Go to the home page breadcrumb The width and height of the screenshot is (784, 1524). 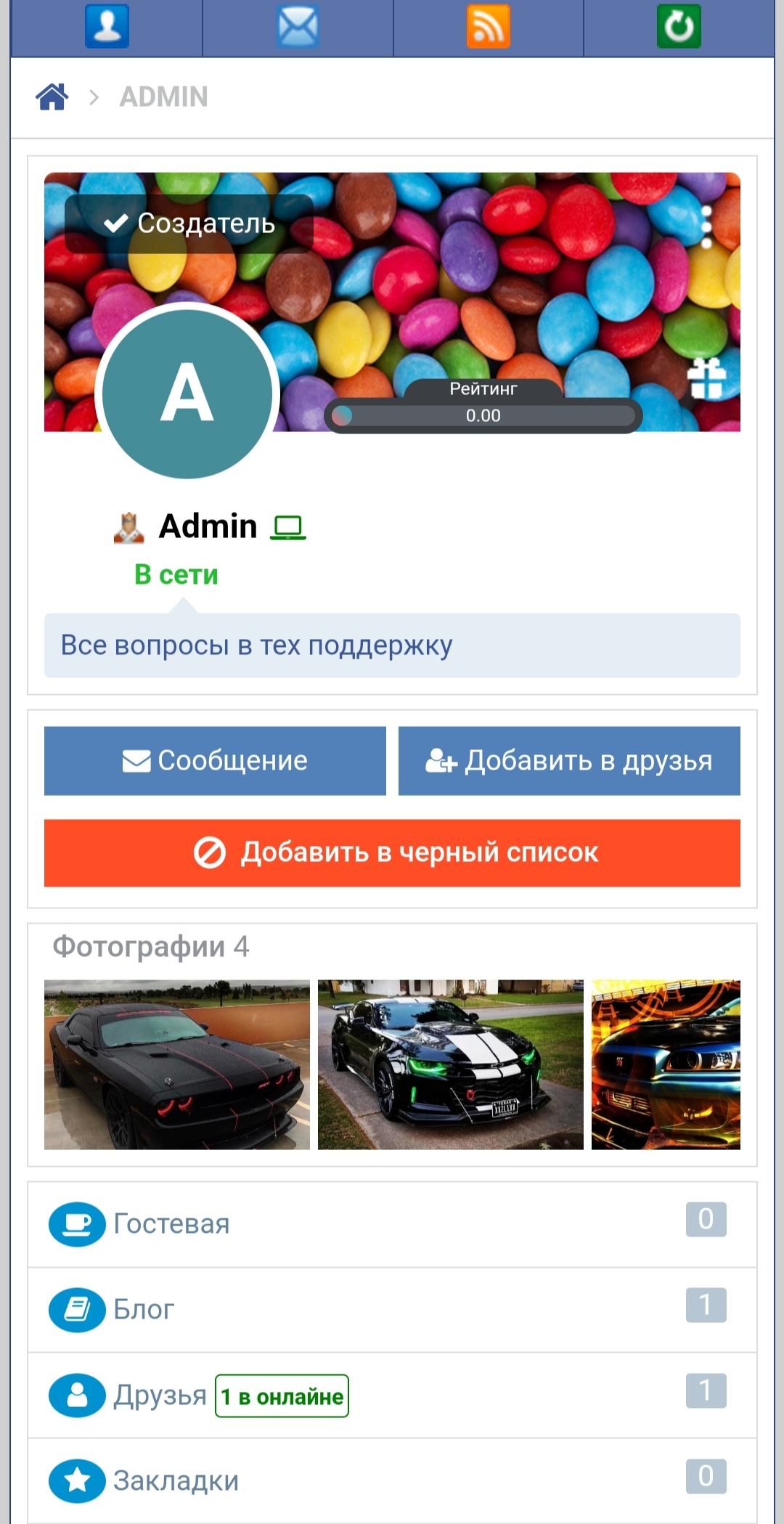[52, 97]
